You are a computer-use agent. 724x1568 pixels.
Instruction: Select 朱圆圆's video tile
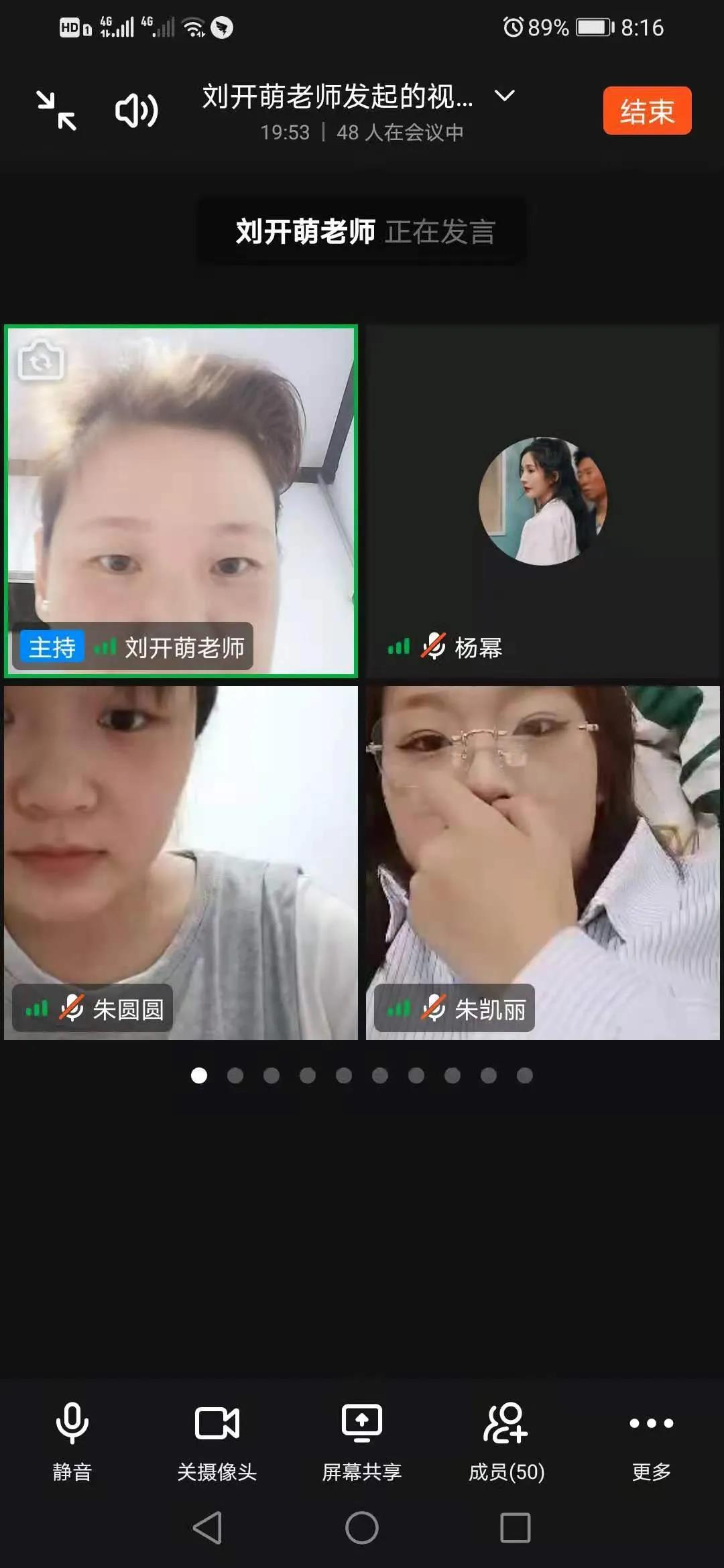point(181,862)
